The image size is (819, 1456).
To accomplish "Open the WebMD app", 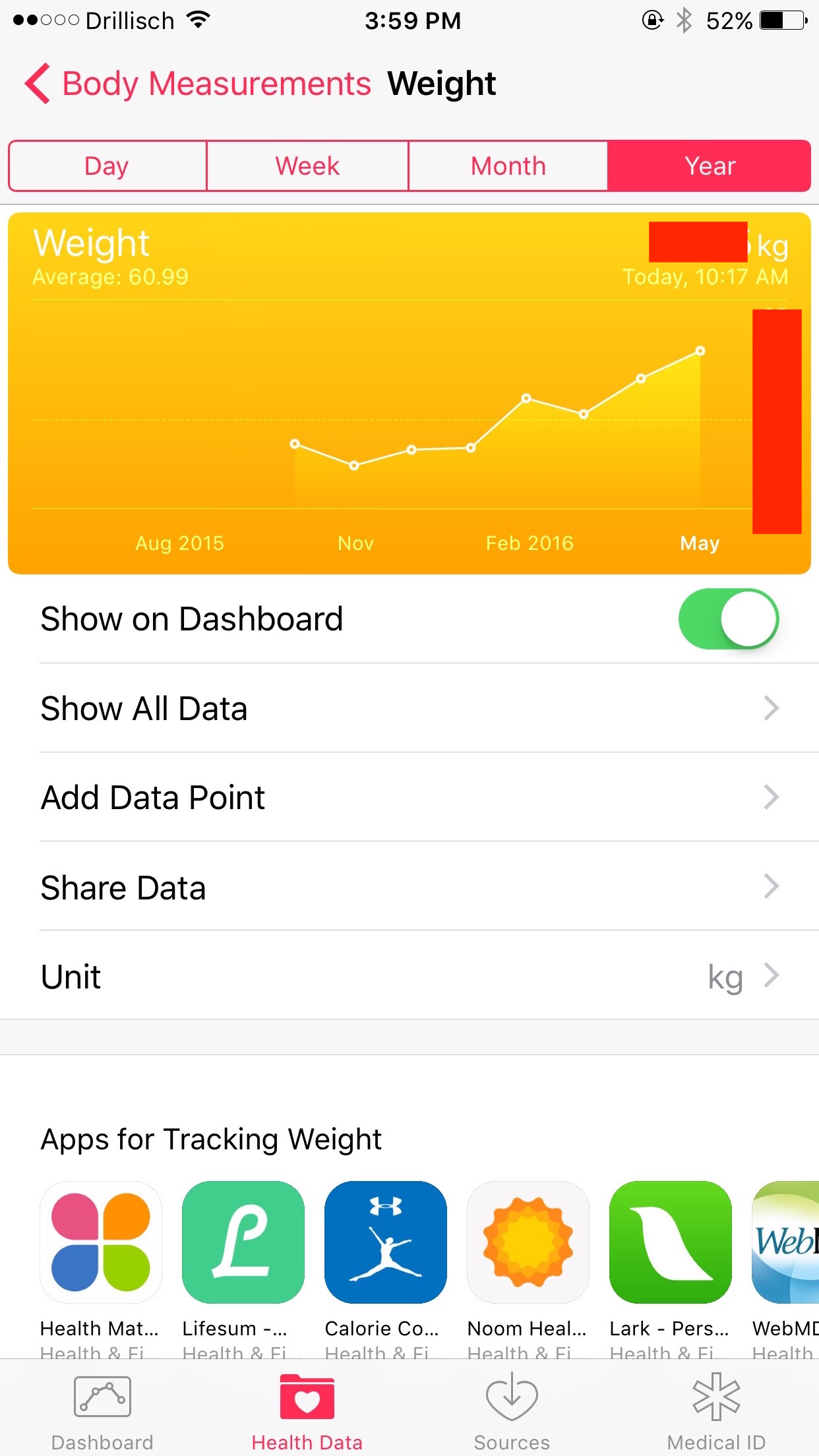I will click(785, 1242).
